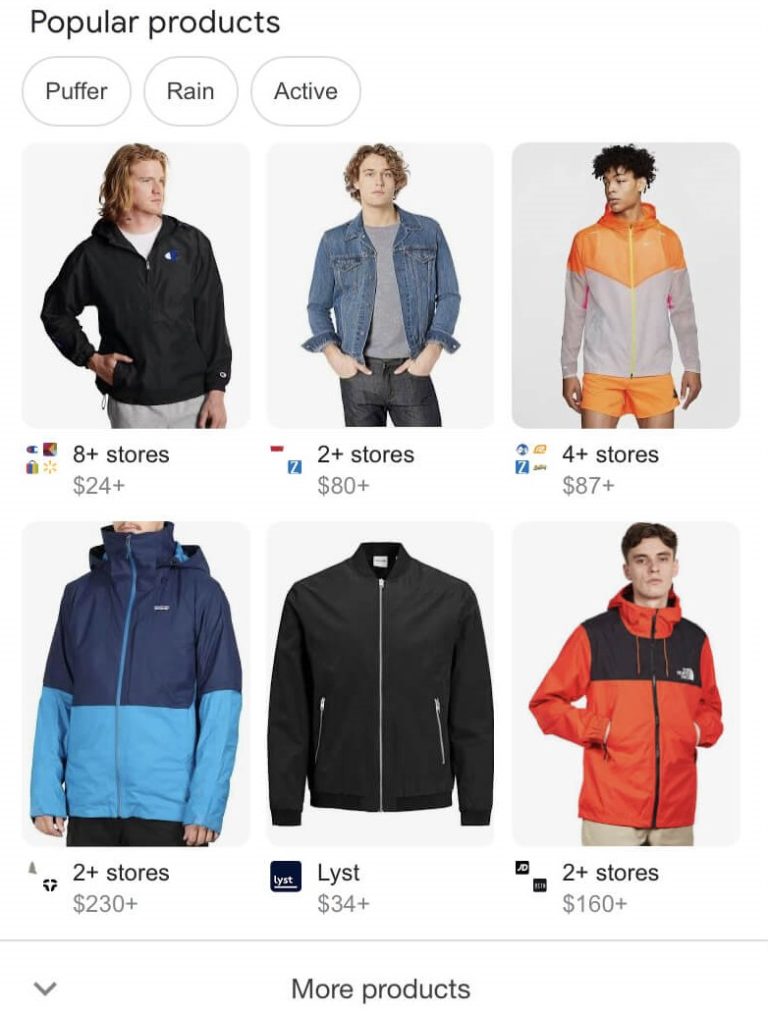
Task: Open the denim jacket priced $80+
Action: tap(380, 286)
